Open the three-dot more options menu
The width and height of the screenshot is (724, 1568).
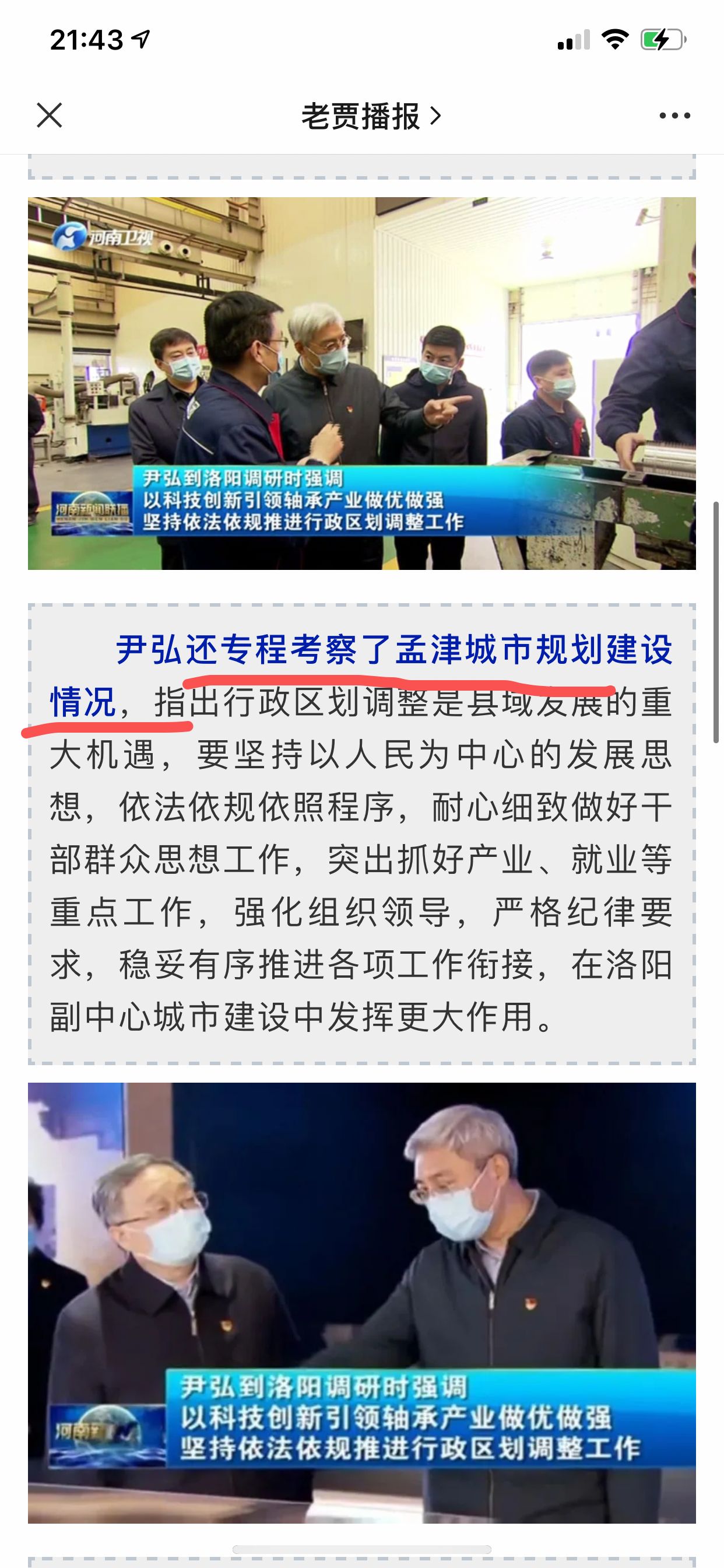[x=674, y=116]
